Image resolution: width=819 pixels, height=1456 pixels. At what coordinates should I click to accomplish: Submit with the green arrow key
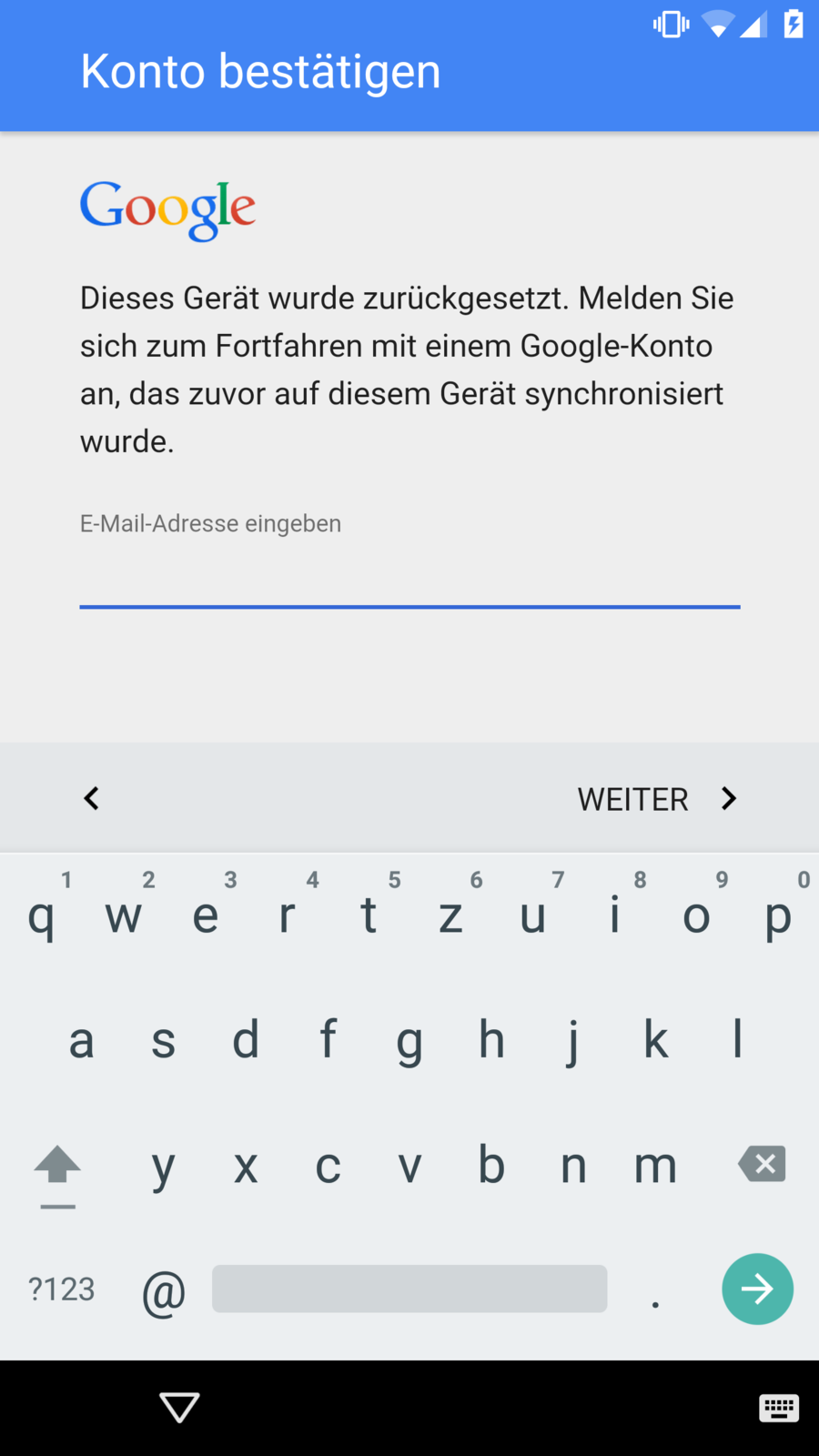pyautogui.click(x=757, y=1289)
